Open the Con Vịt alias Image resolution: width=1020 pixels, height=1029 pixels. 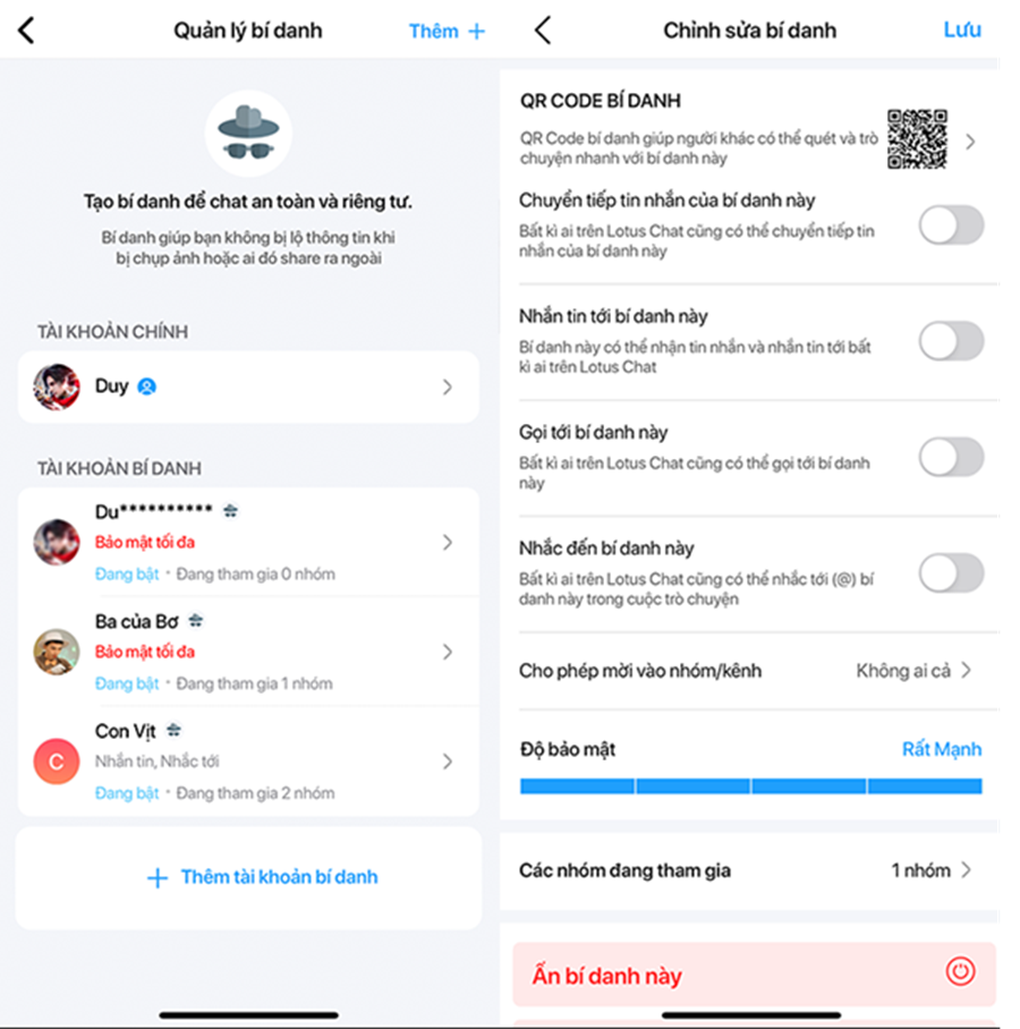[x=248, y=762]
